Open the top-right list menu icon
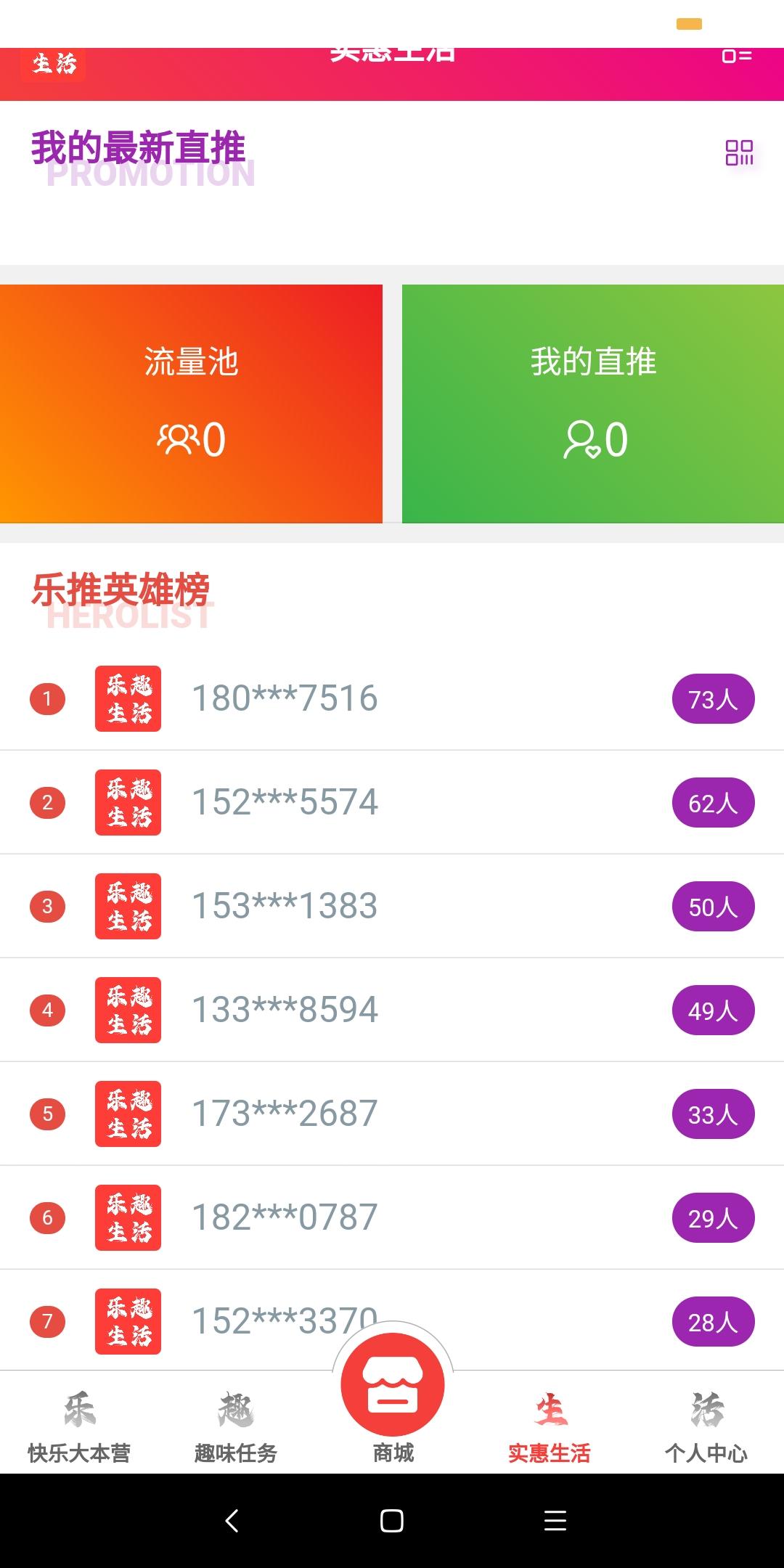Viewport: 784px width, 1568px height. click(x=736, y=57)
